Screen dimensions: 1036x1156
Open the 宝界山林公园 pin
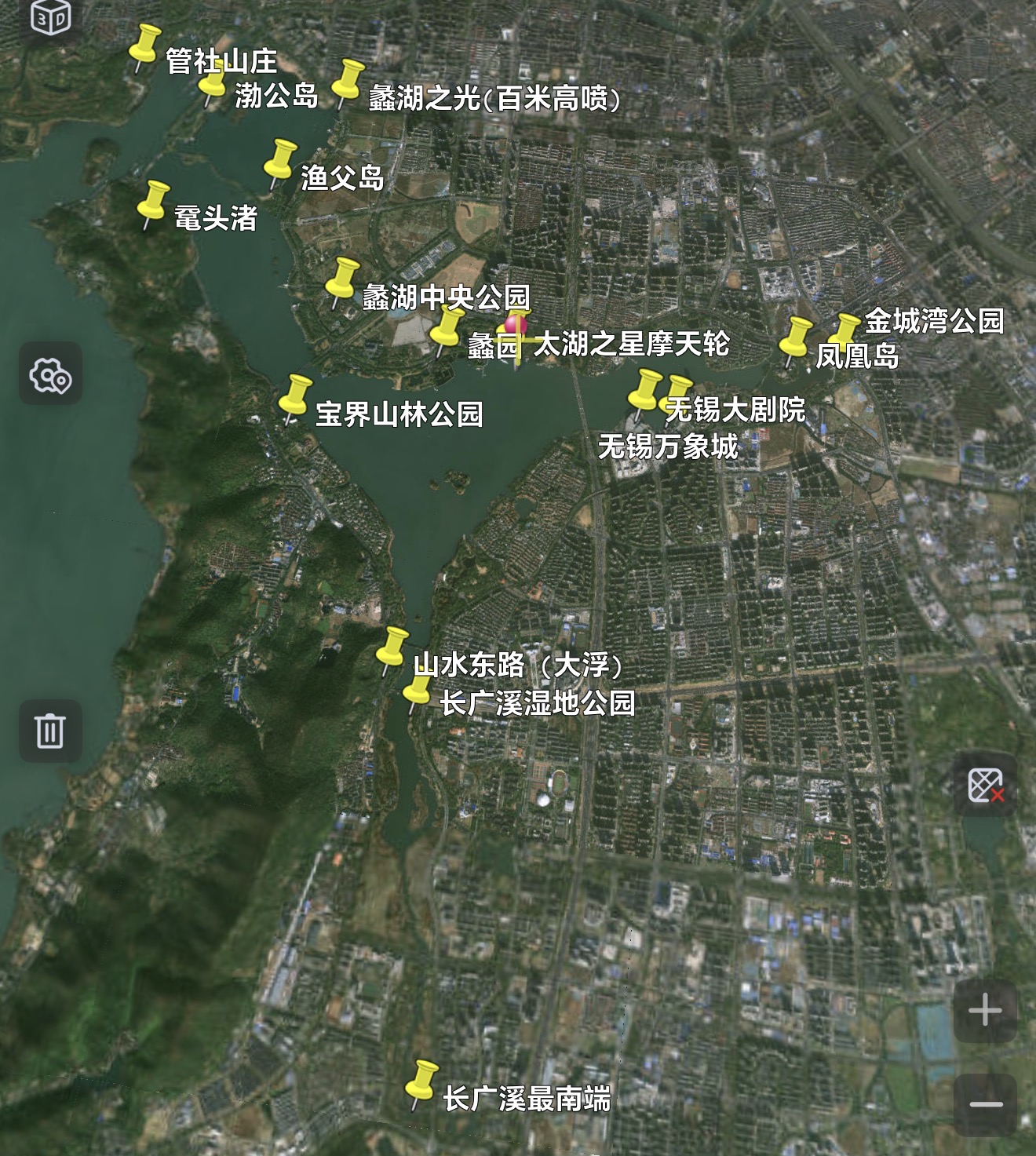tap(295, 398)
